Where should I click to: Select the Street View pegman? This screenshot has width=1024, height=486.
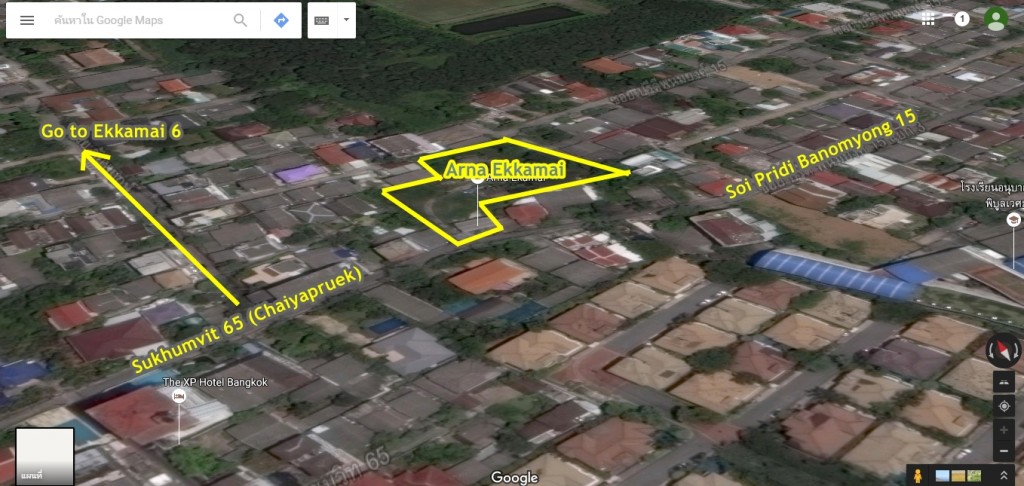pyautogui.click(x=915, y=475)
